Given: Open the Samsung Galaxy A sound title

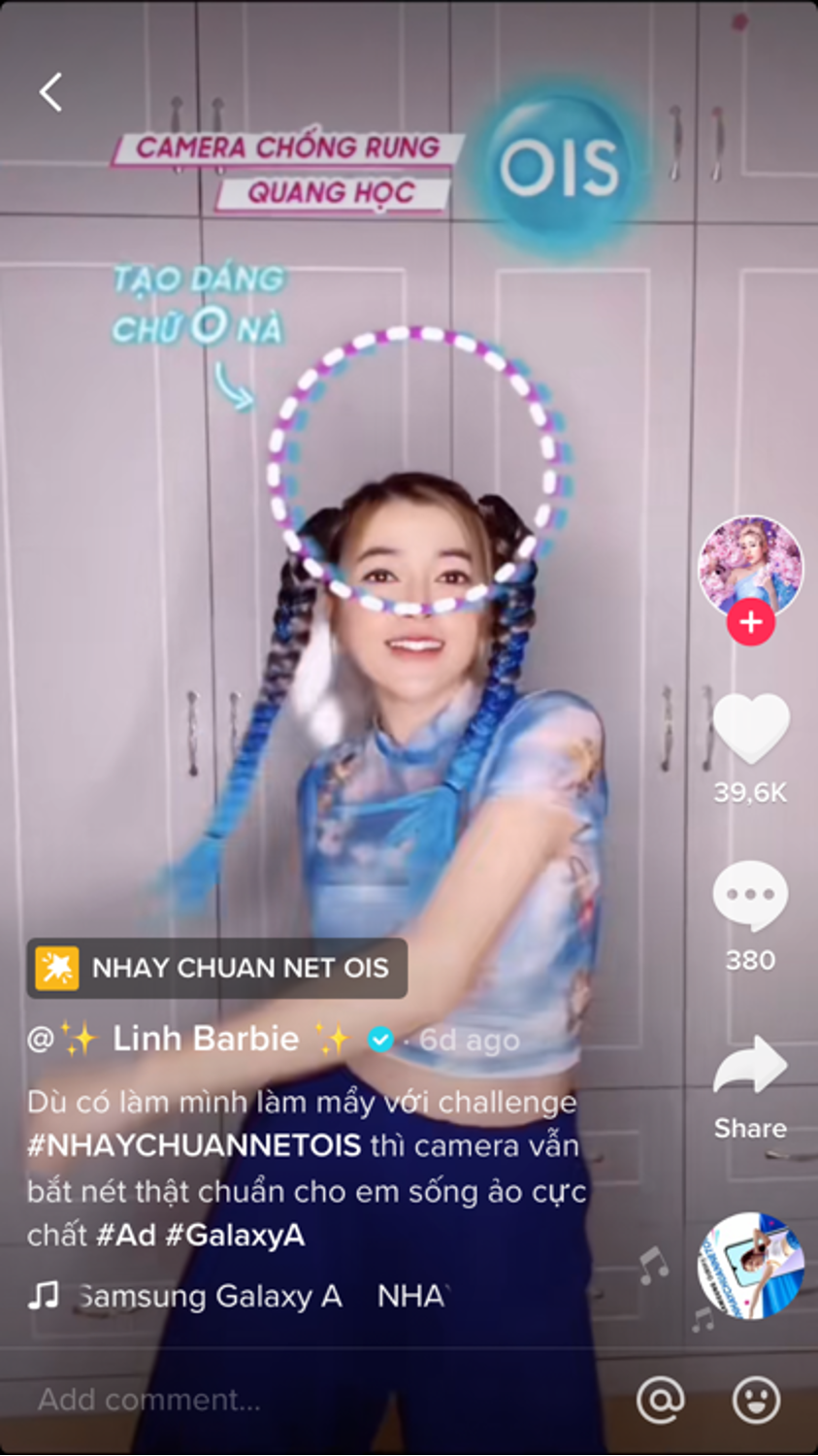Looking at the screenshot, I should click(x=210, y=1296).
